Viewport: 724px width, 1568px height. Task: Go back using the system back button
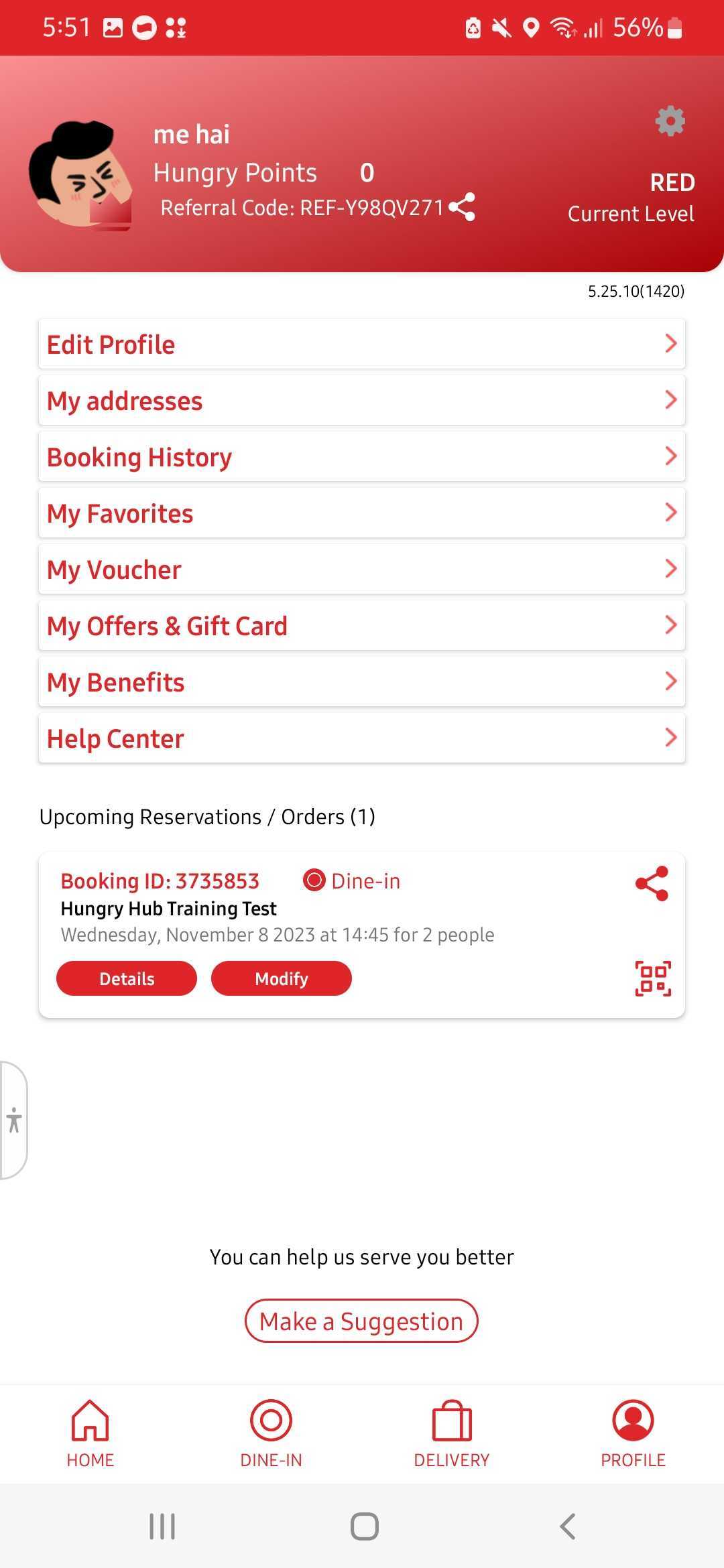click(567, 1526)
